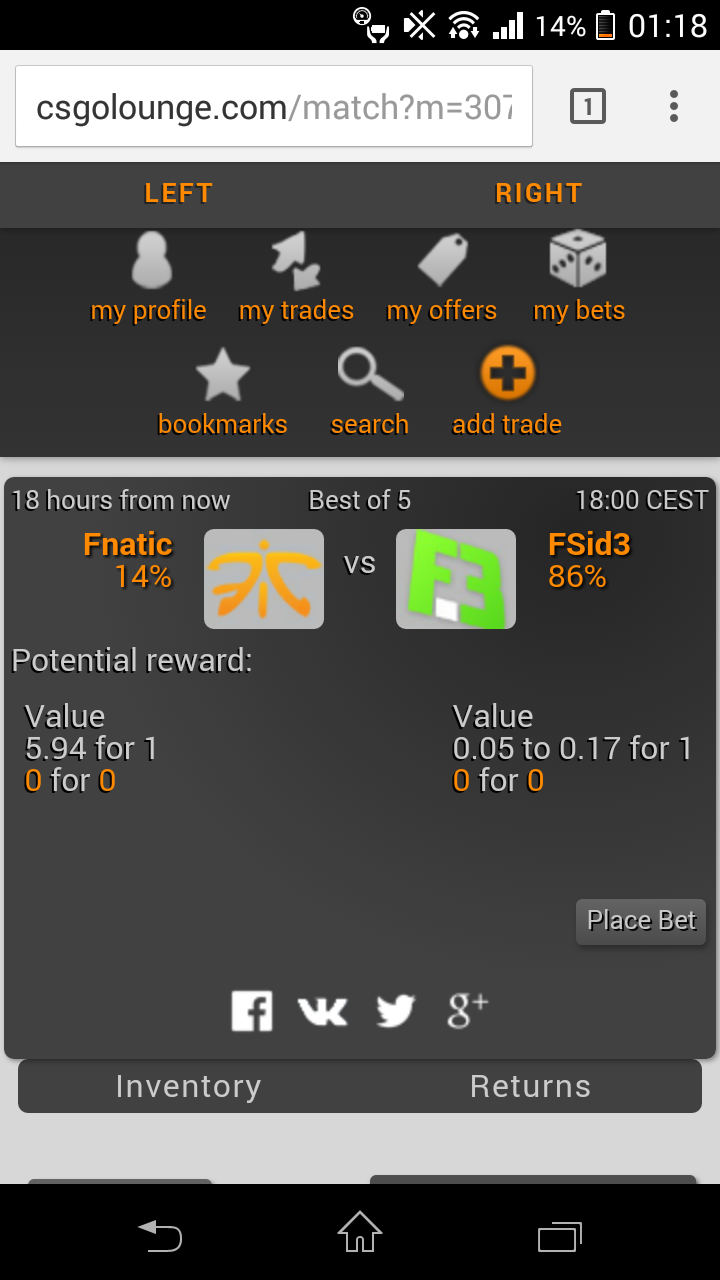
Task: Tap the browser address bar
Action: [x=274, y=107]
